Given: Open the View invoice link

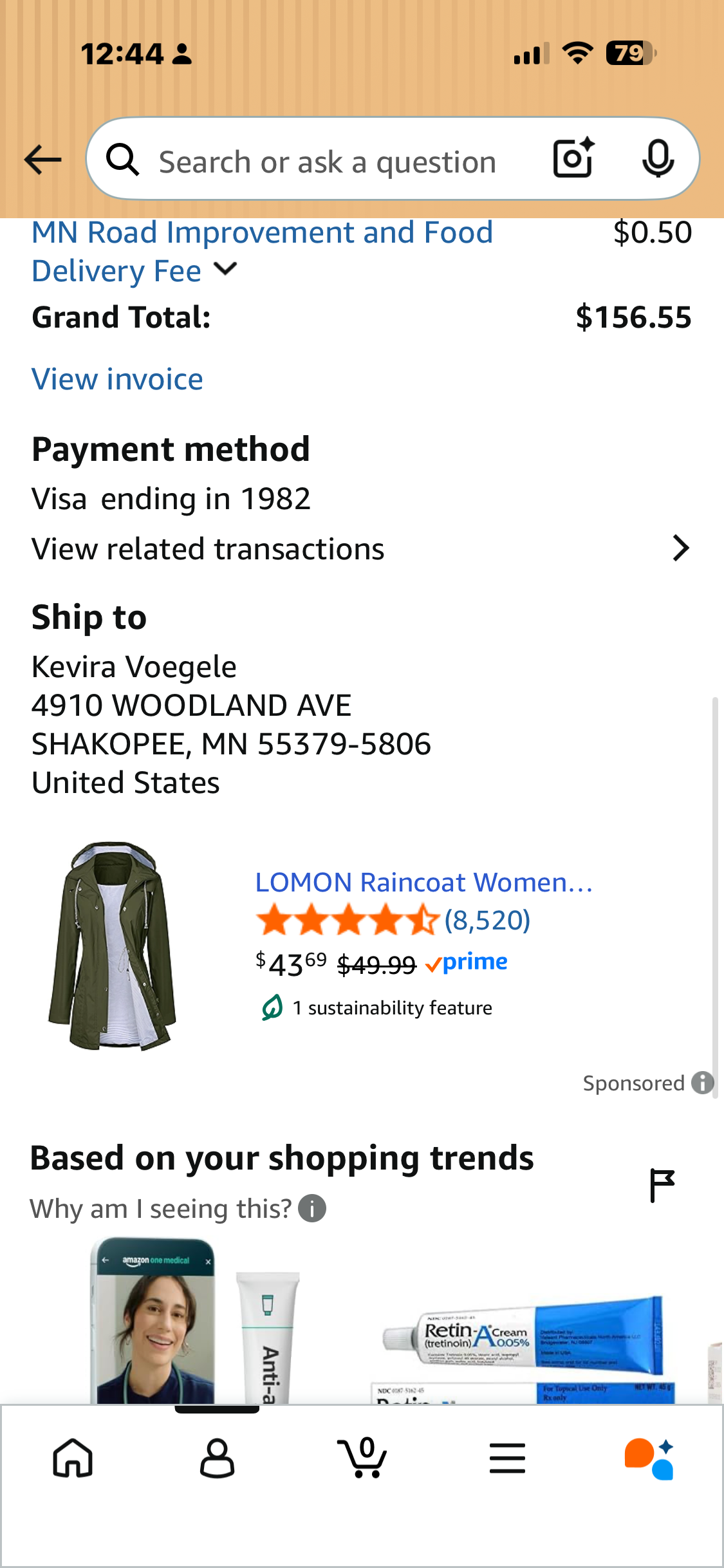Looking at the screenshot, I should pos(117,379).
